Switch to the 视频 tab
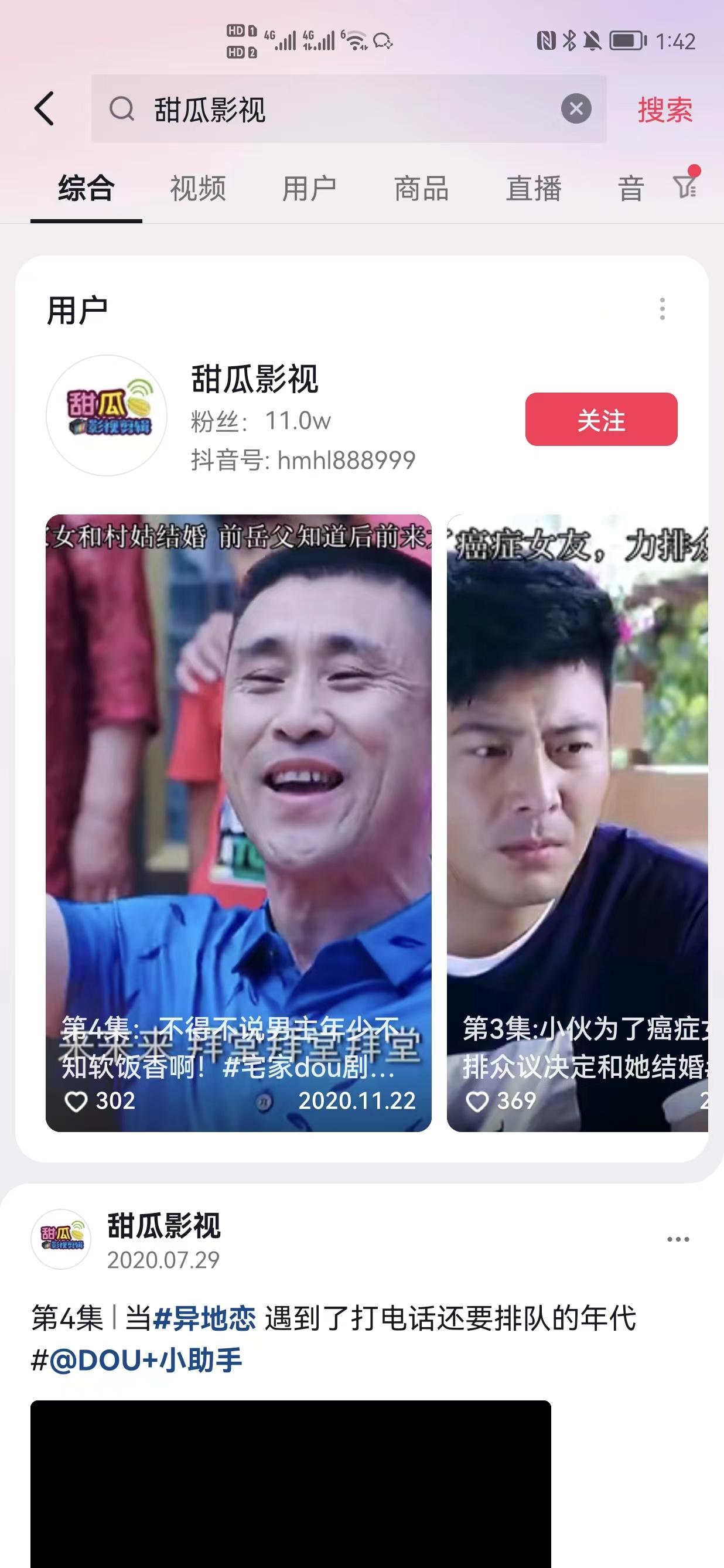Viewport: 724px width, 1568px height. pyautogui.click(x=198, y=188)
